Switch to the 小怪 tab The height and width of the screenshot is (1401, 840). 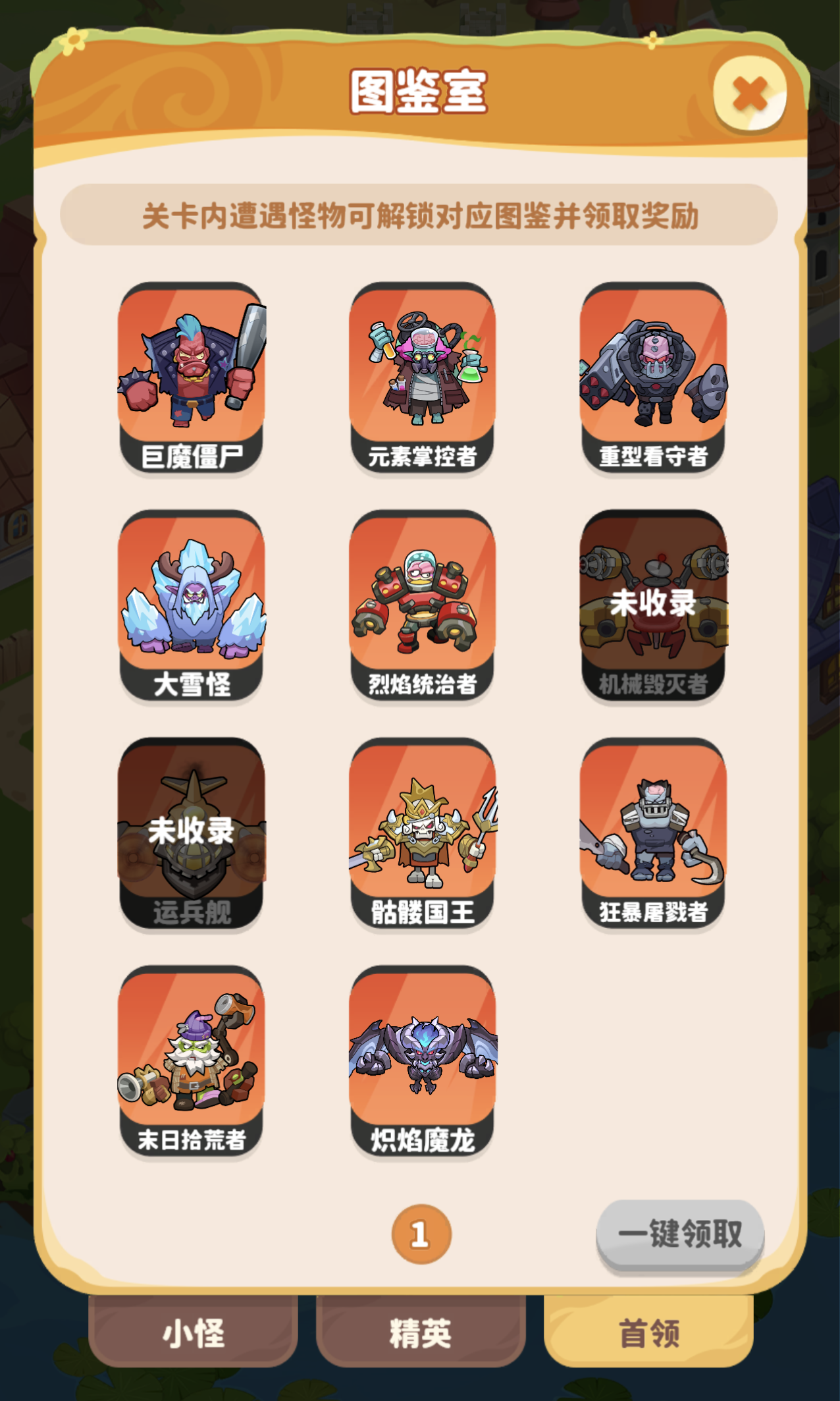pyautogui.click(x=193, y=1332)
